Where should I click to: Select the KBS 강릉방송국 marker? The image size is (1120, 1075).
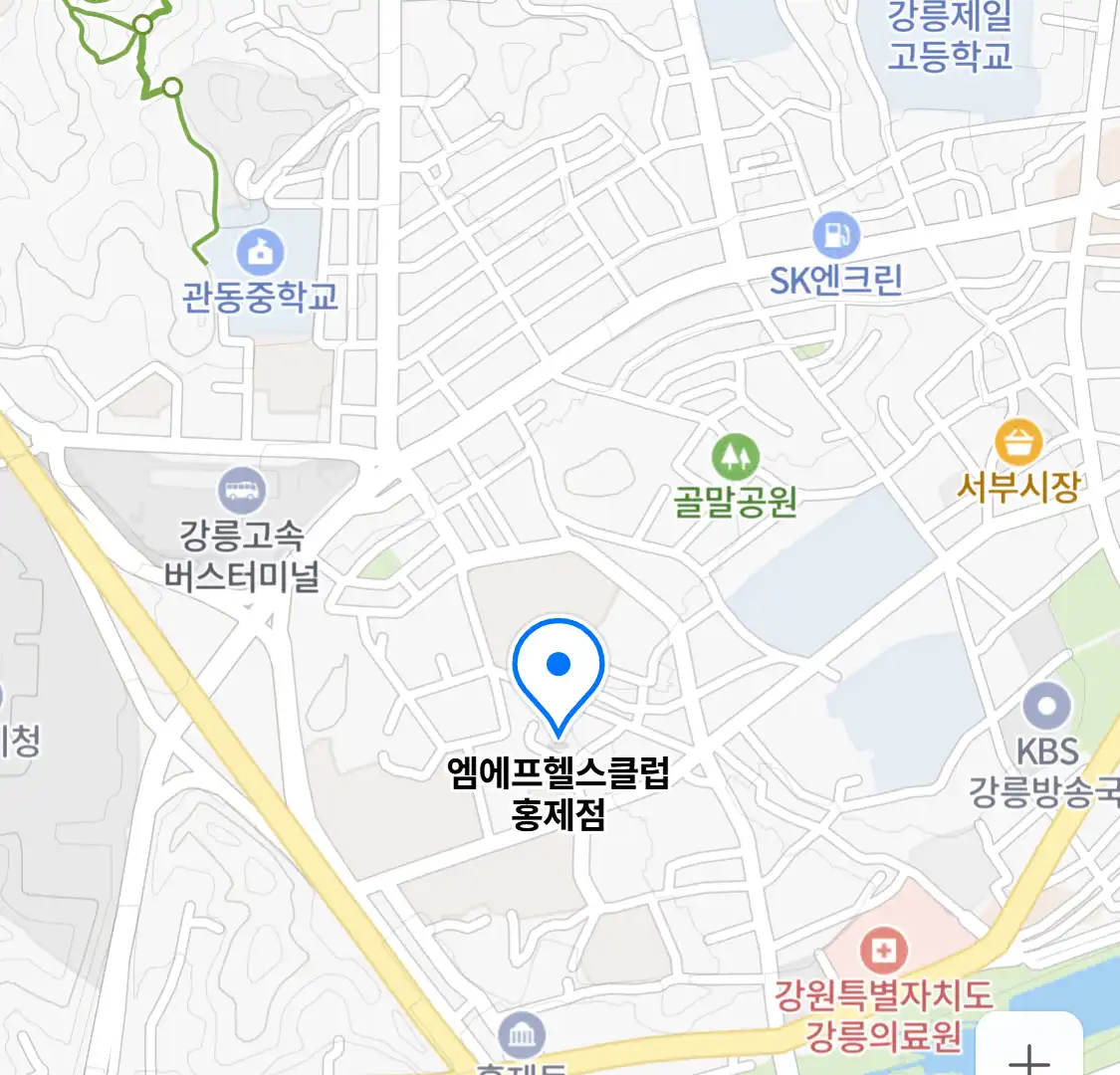pyautogui.click(x=1046, y=708)
